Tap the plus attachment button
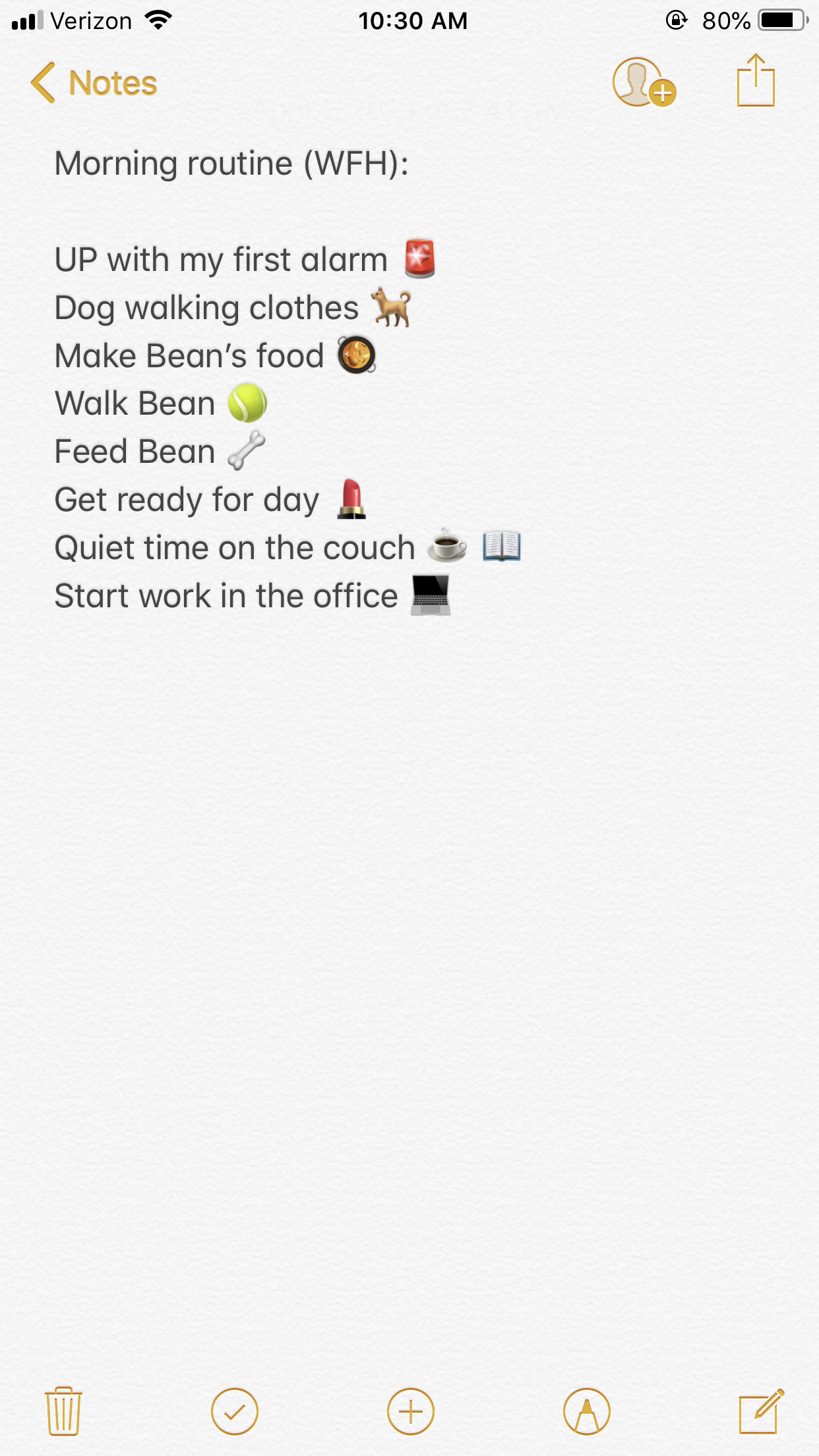This screenshot has width=819, height=1456. point(411,1412)
